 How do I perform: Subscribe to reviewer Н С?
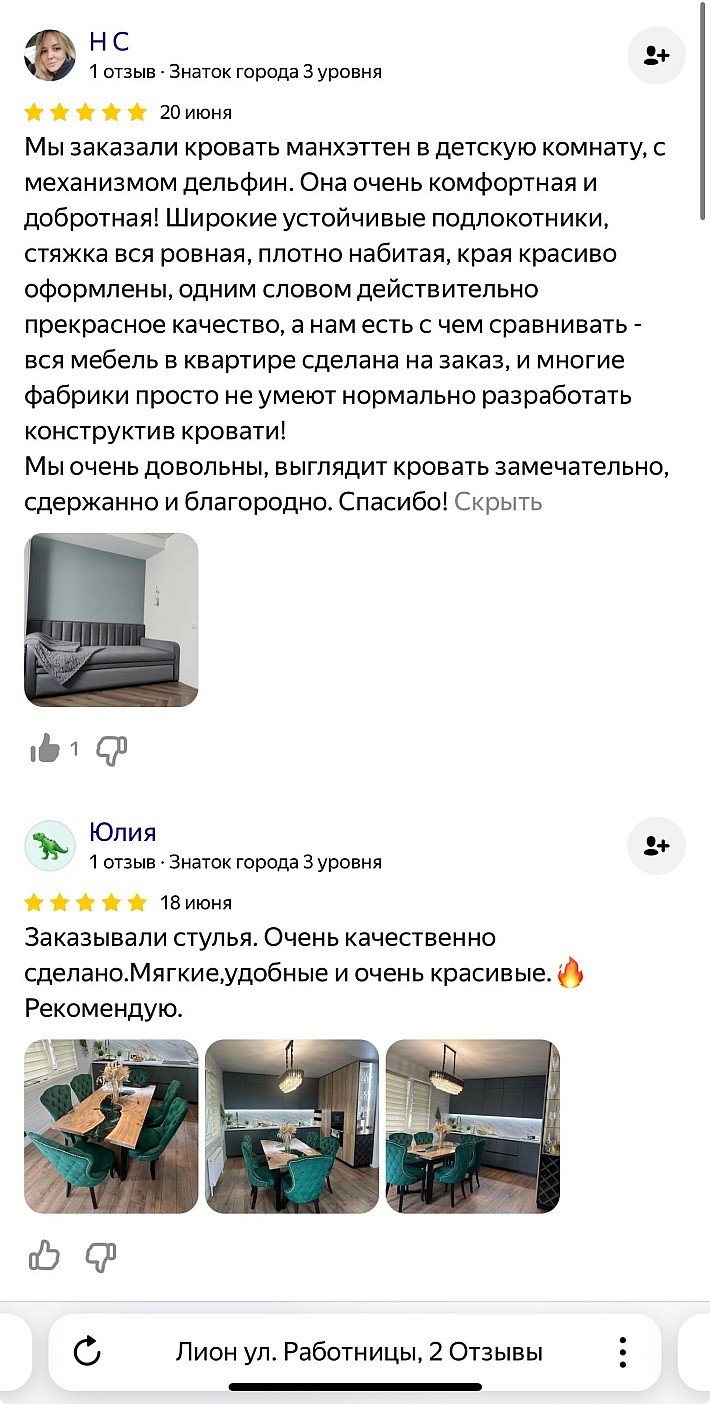[656, 56]
